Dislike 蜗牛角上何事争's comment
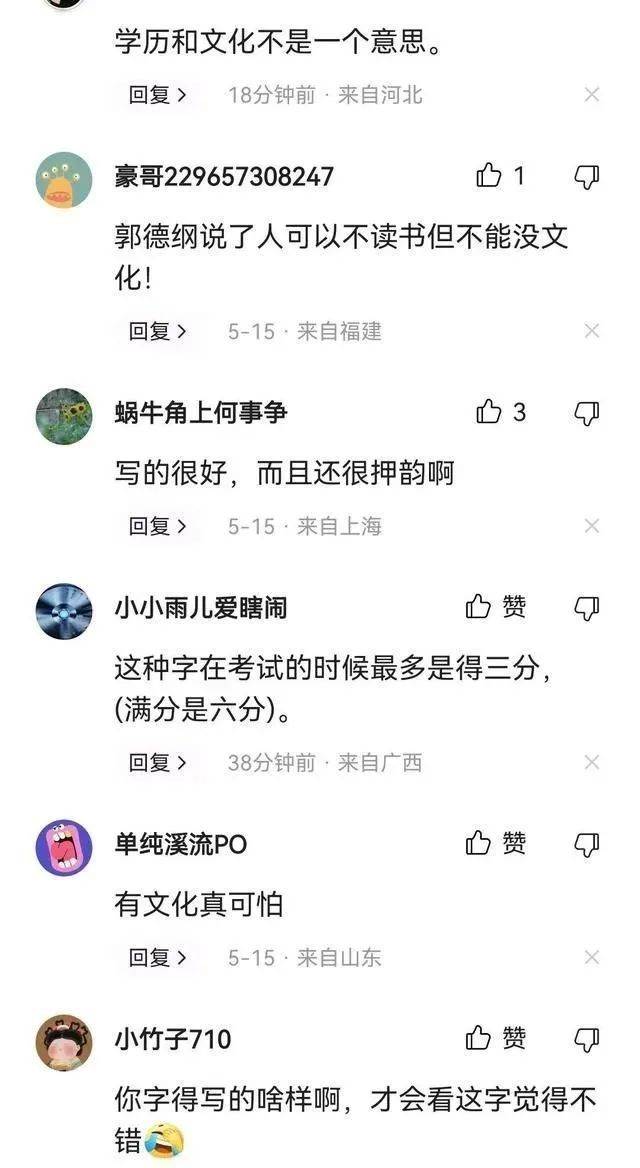 coord(587,412)
